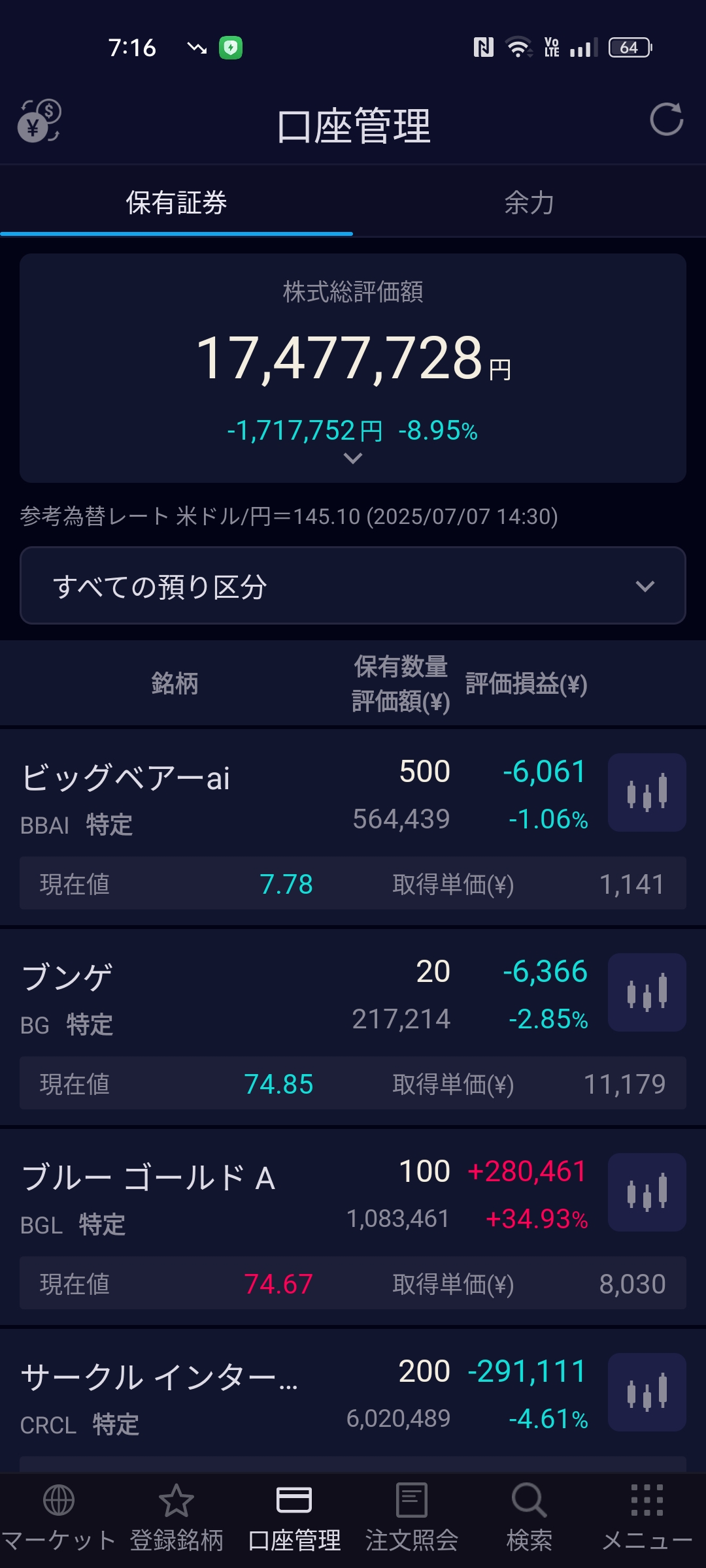Select the 保有証券 tab

[176, 203]
